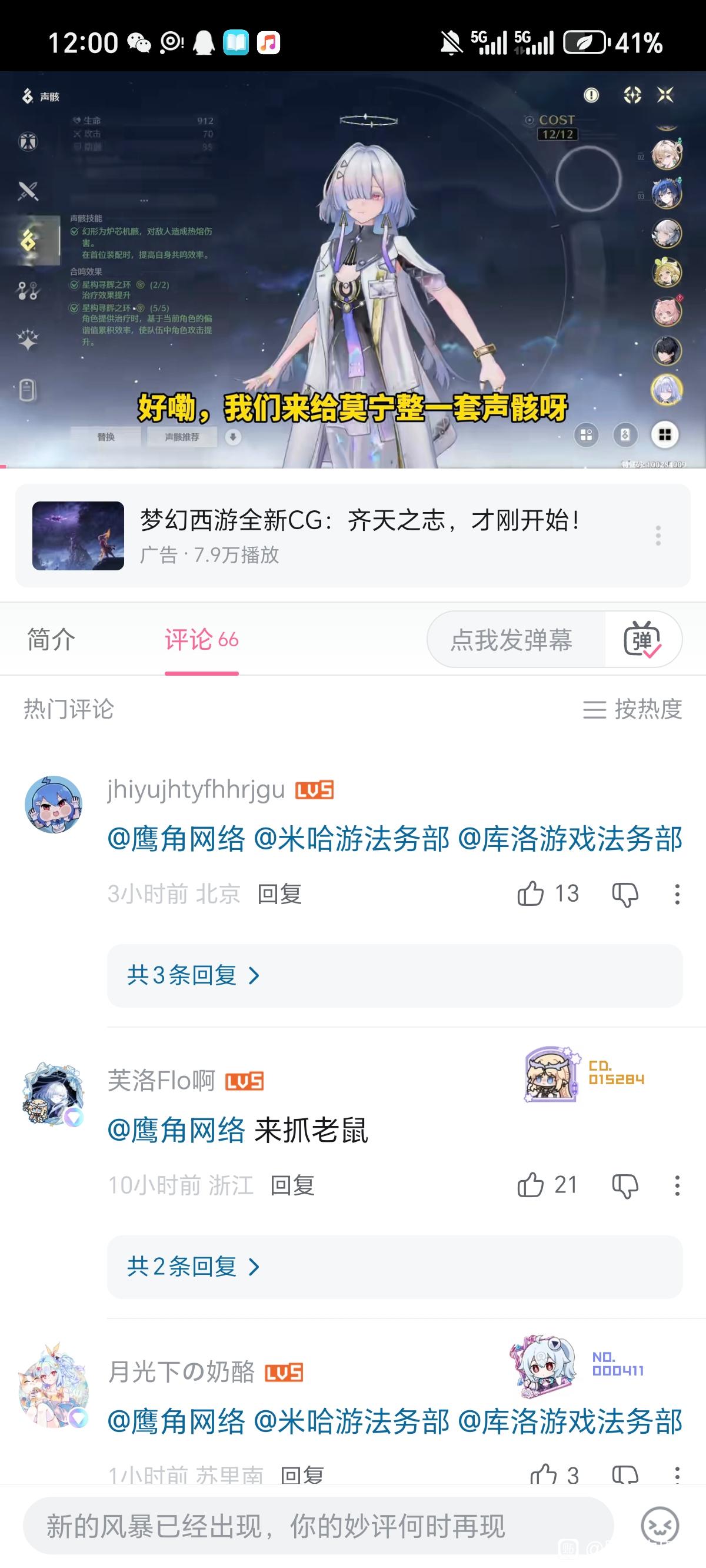The height and width of the screenshot is (1568, 706).
Task: Reply to jhiyujhtyfhhrjgu's comment
Action: 279,894
